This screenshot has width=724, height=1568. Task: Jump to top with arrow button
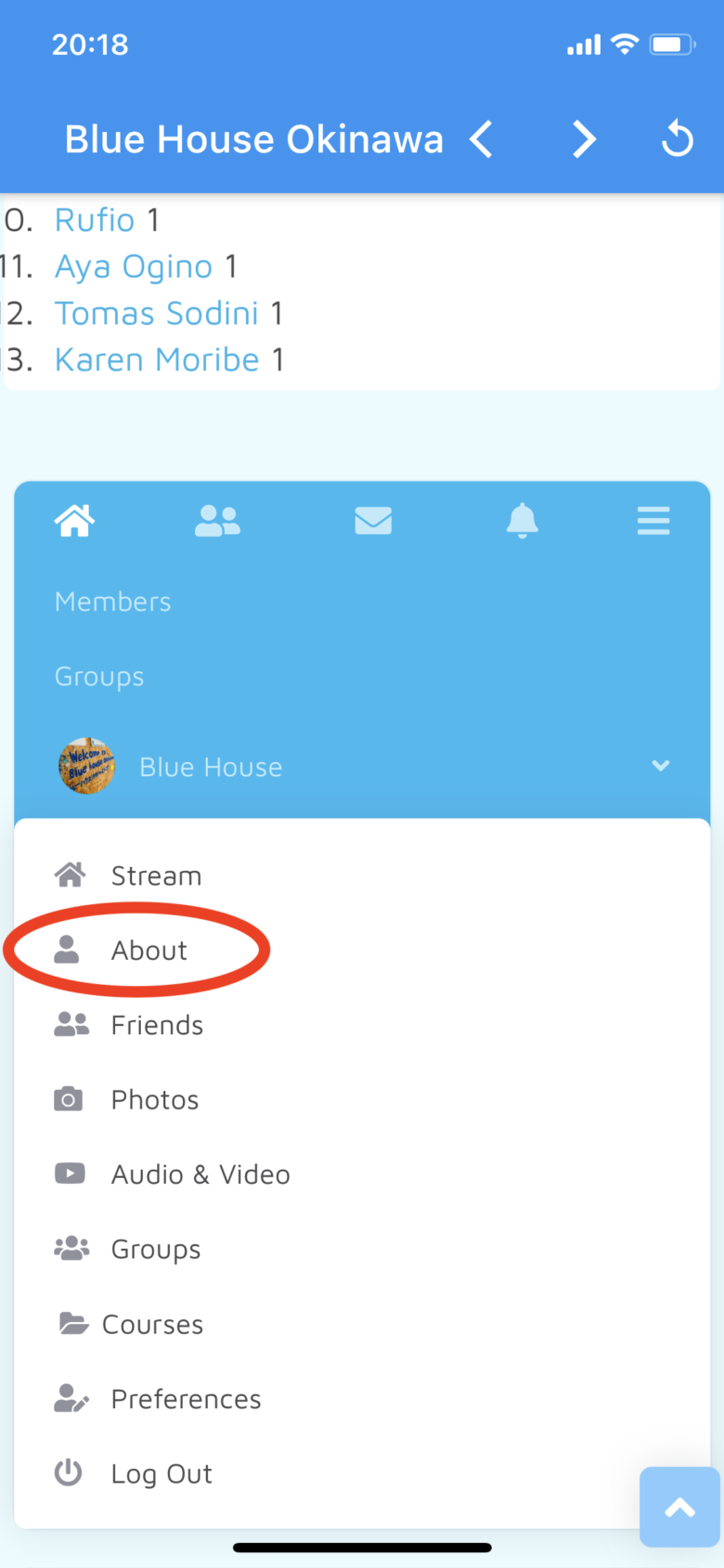pyautogui.click(x=679, y=1508)
